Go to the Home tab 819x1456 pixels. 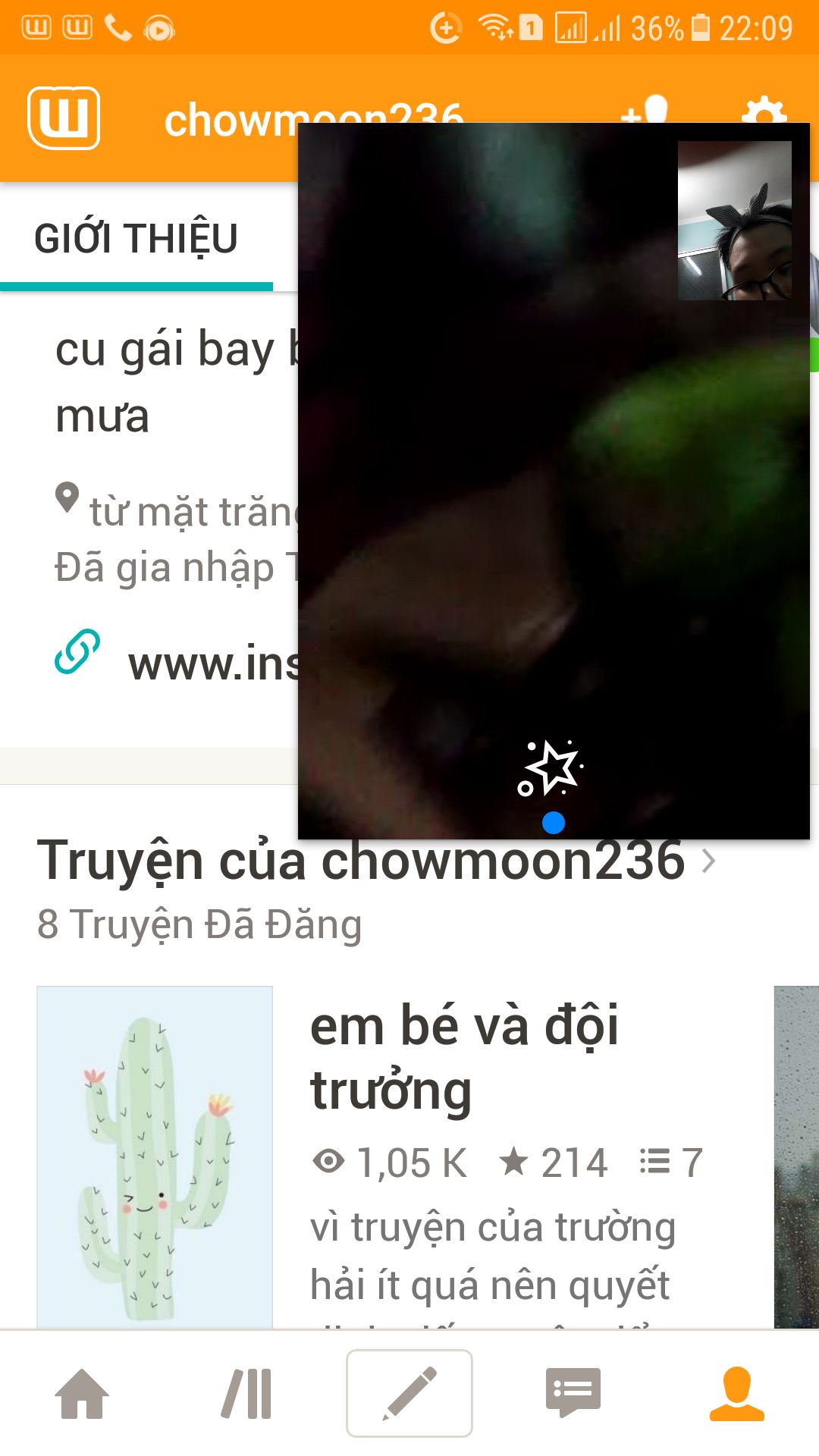click(x=82, y=1394)
